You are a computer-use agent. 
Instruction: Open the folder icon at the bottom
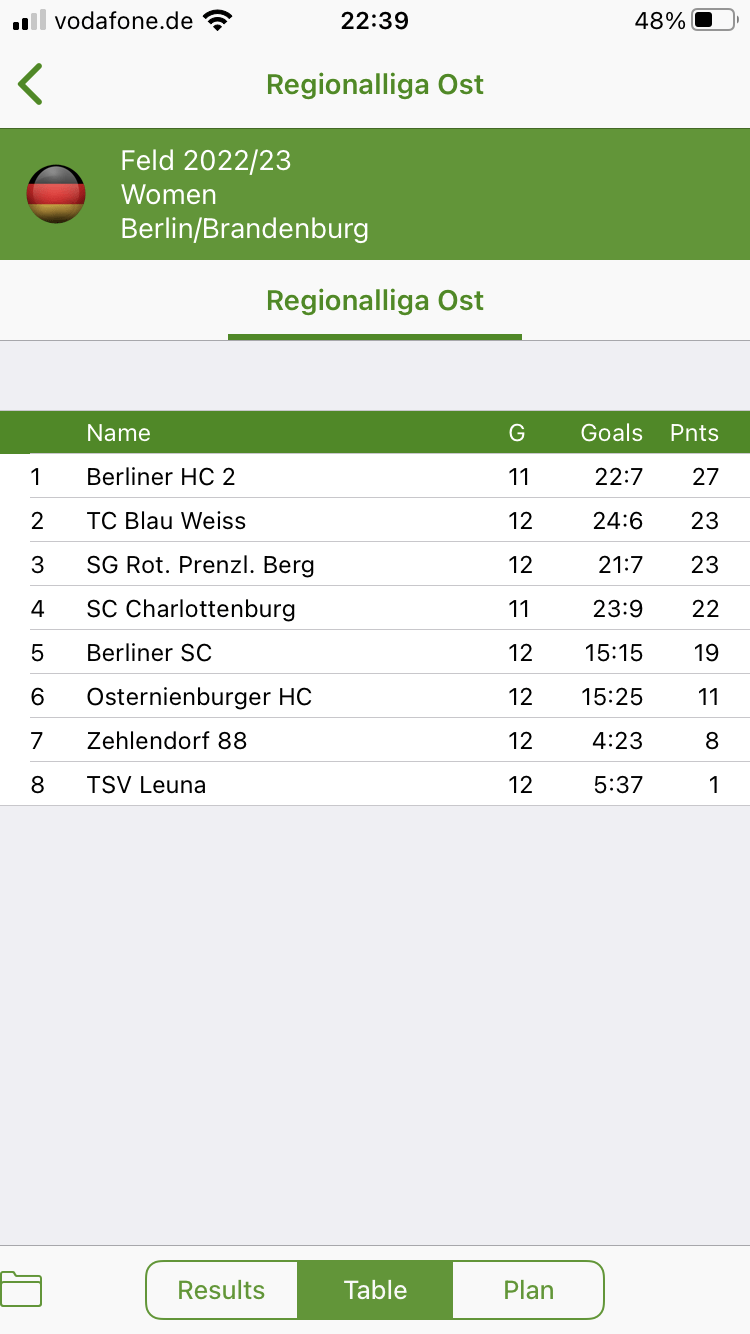[21, 1289]
